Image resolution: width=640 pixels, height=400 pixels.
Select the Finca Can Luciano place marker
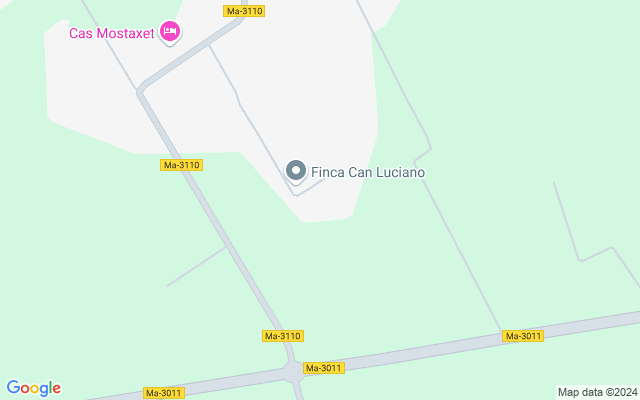tap(295, 172)
